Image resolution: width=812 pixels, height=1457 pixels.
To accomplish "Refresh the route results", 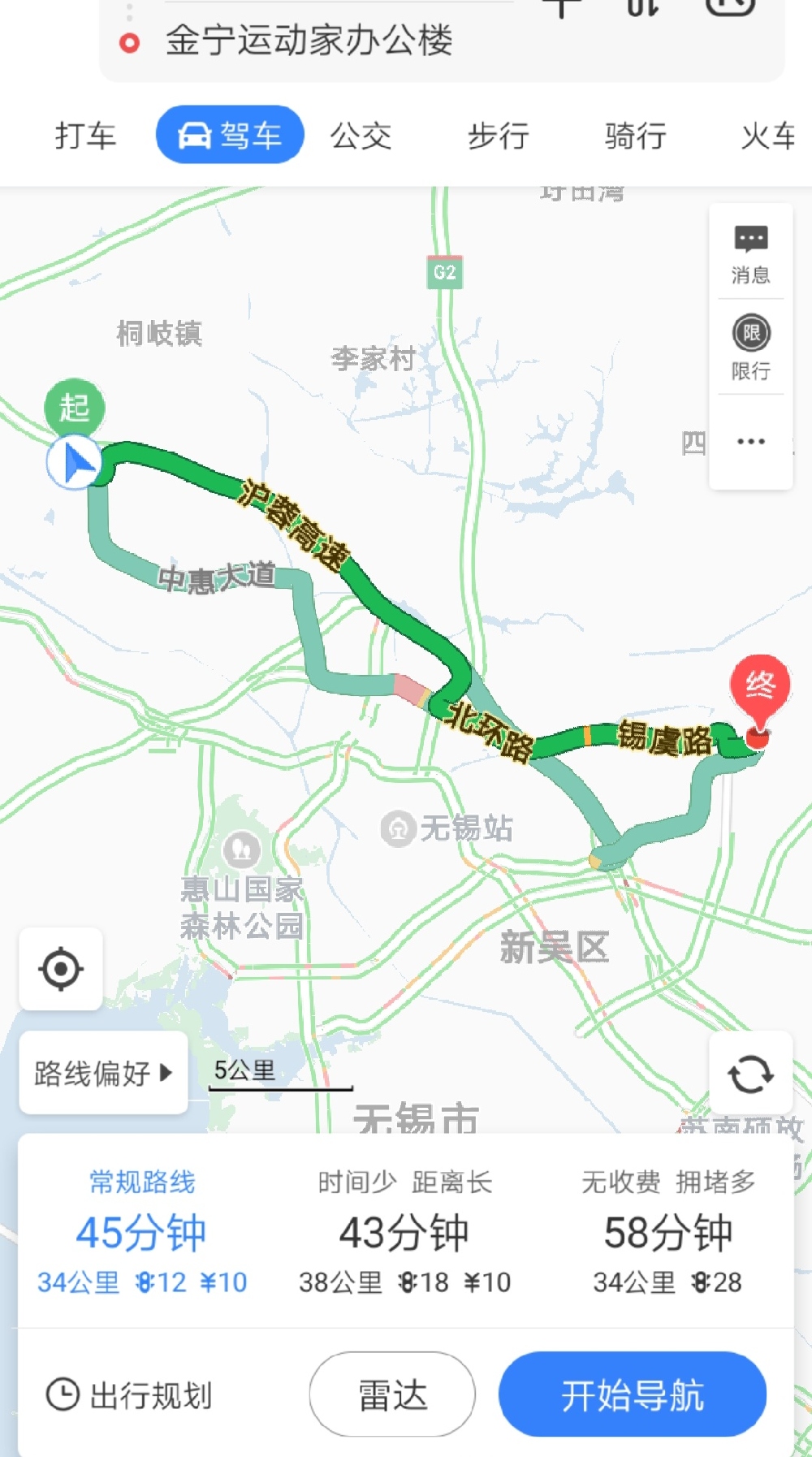I will click(x=750, y=1074).
